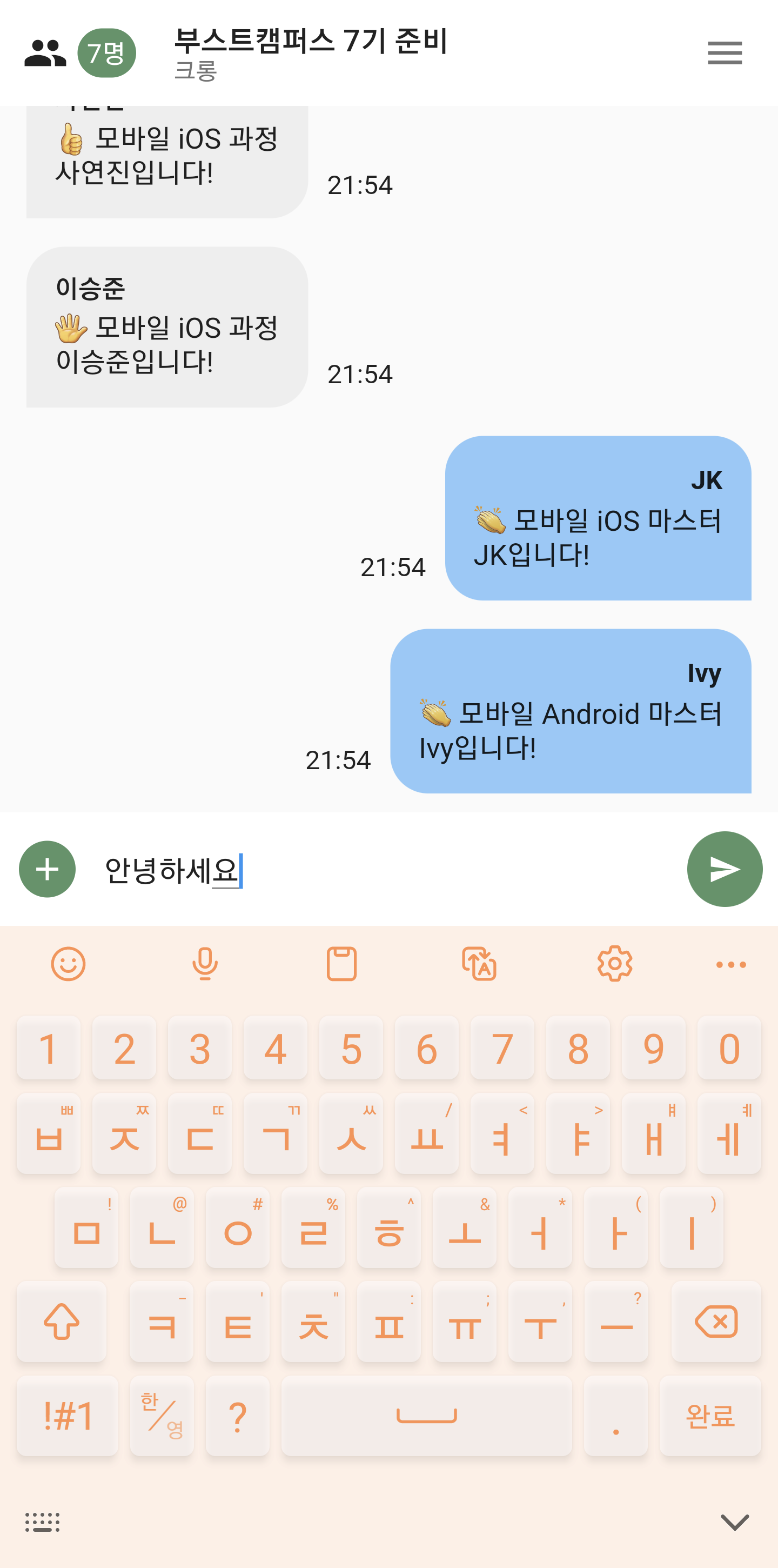Open the keyboard clipboard
The width and height of the screenshot is (778, 1568).
pyautogui.click(x=342, y=964)
